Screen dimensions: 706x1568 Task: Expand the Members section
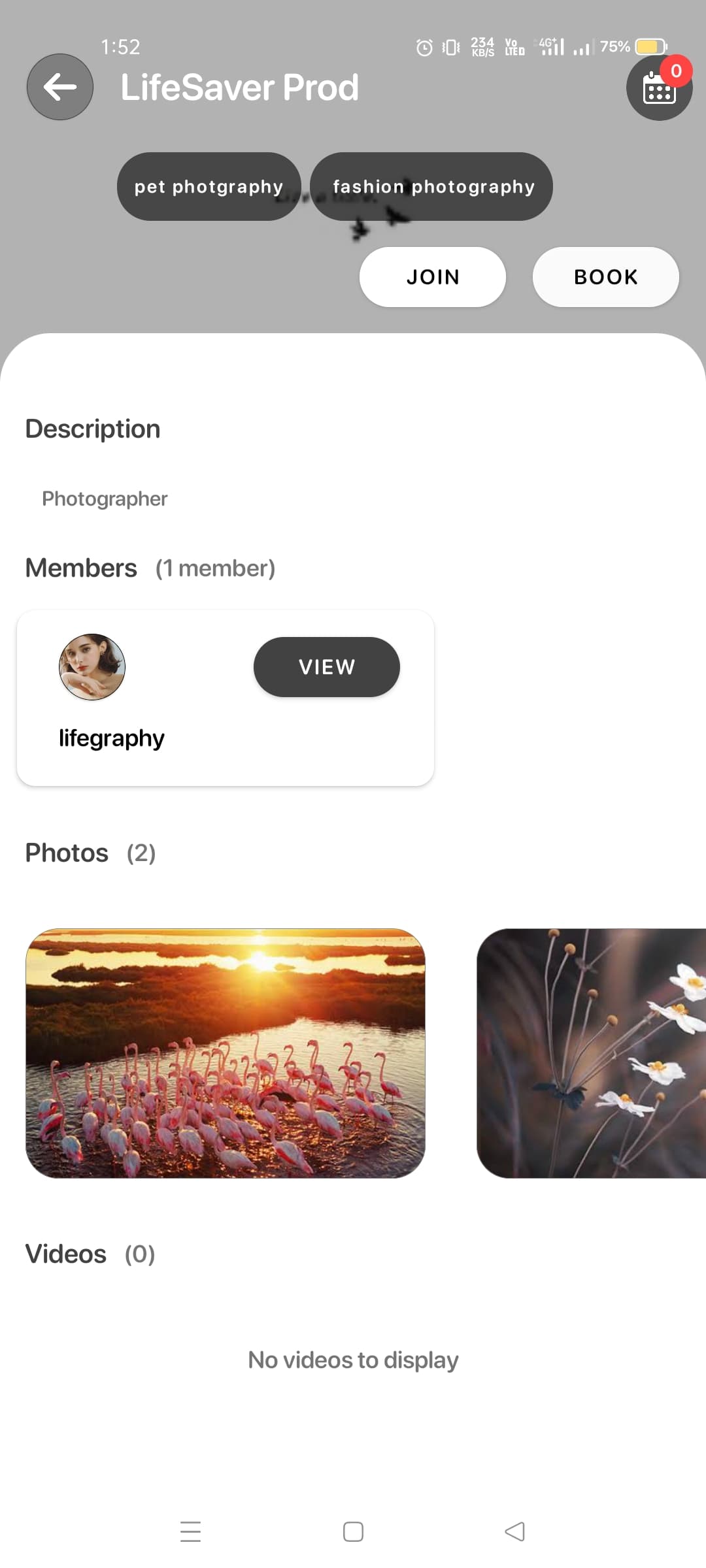coord(81,567)
